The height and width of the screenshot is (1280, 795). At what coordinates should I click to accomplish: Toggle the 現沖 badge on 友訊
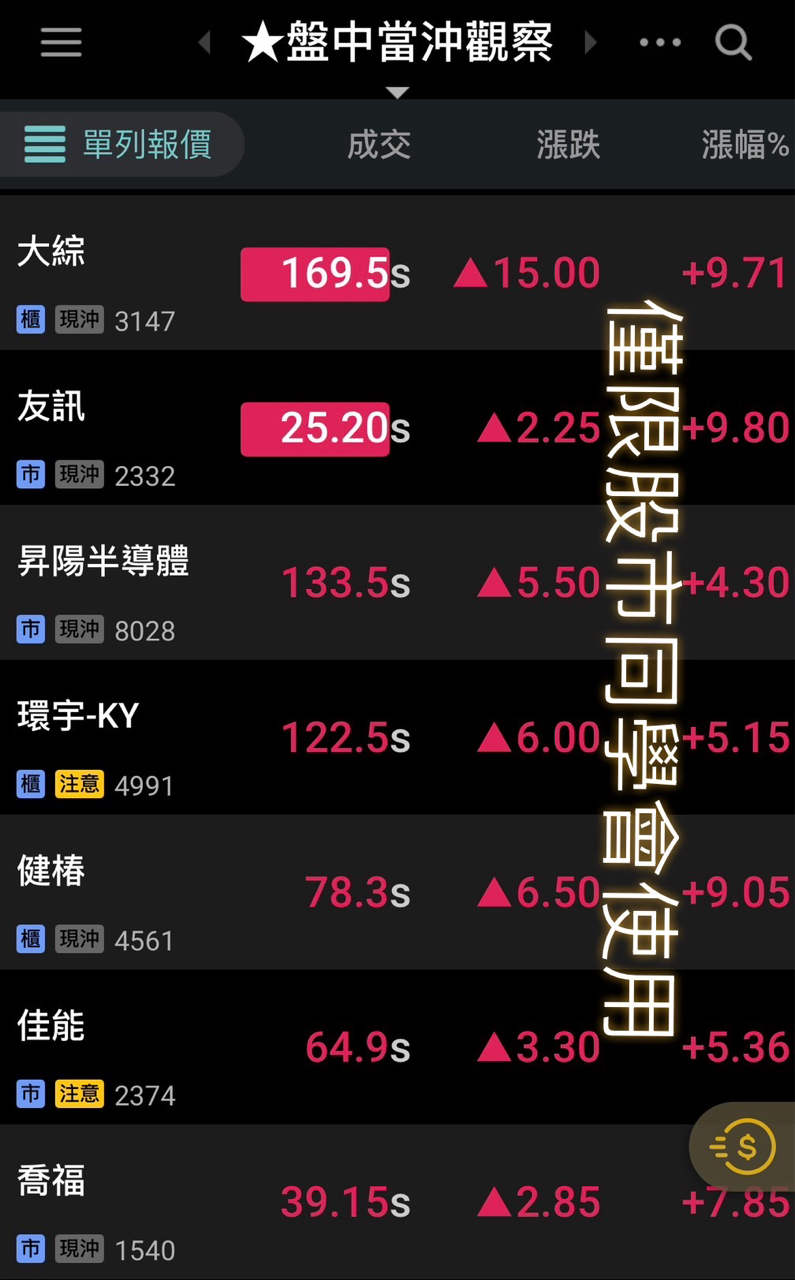pos(79,475)
